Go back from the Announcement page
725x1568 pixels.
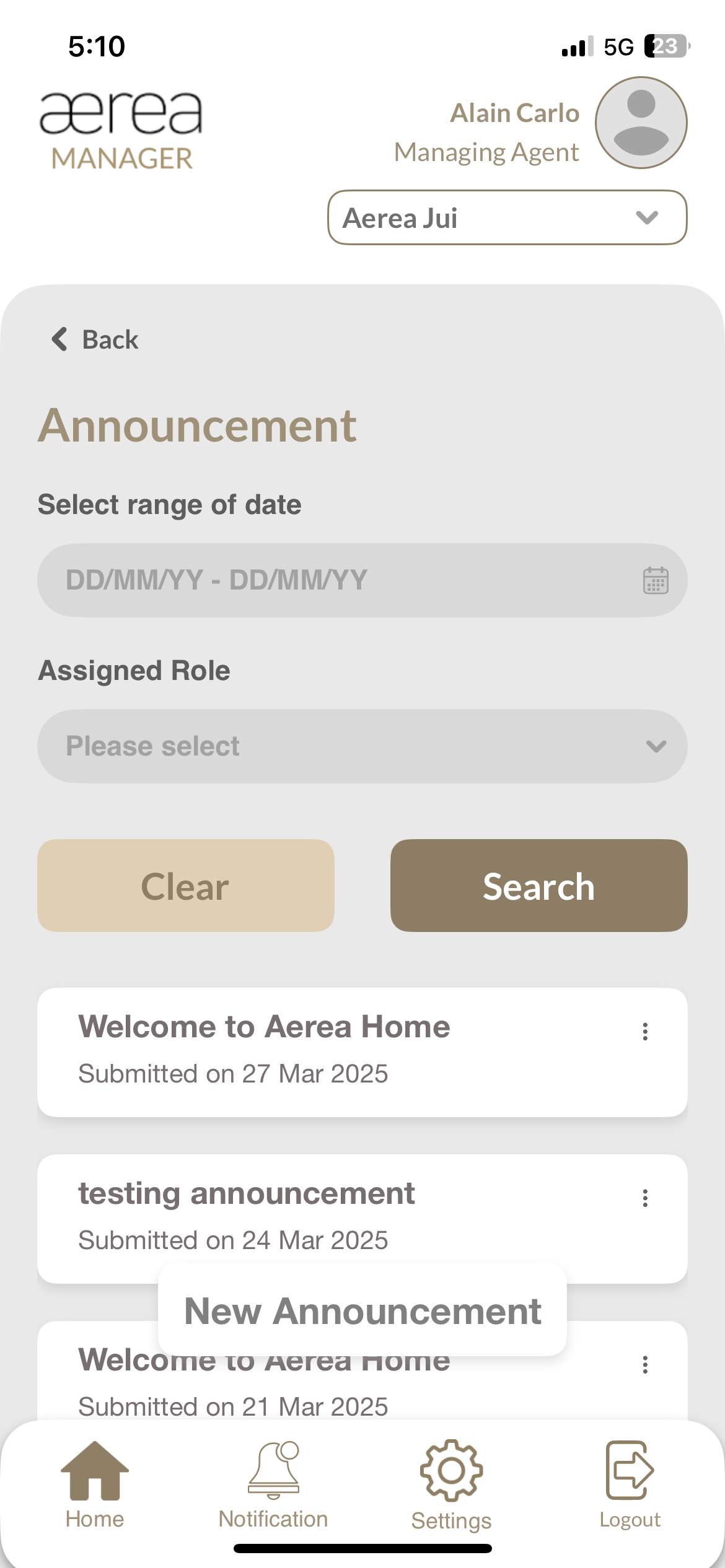tap(95, 339)
